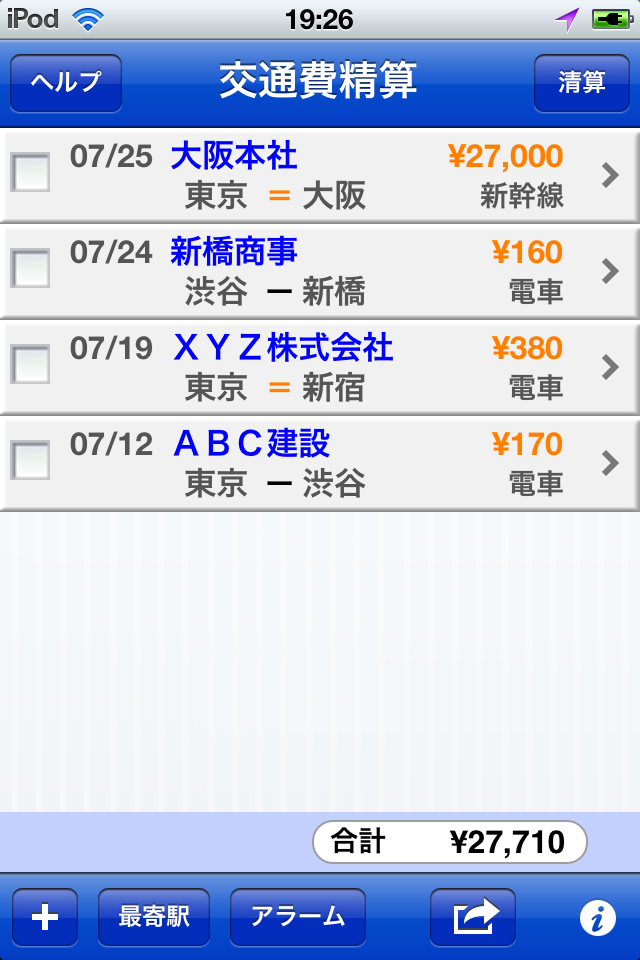Select the checkbox for 新橋商事 entry
The image size is (640, 960).
coord(30,269)
